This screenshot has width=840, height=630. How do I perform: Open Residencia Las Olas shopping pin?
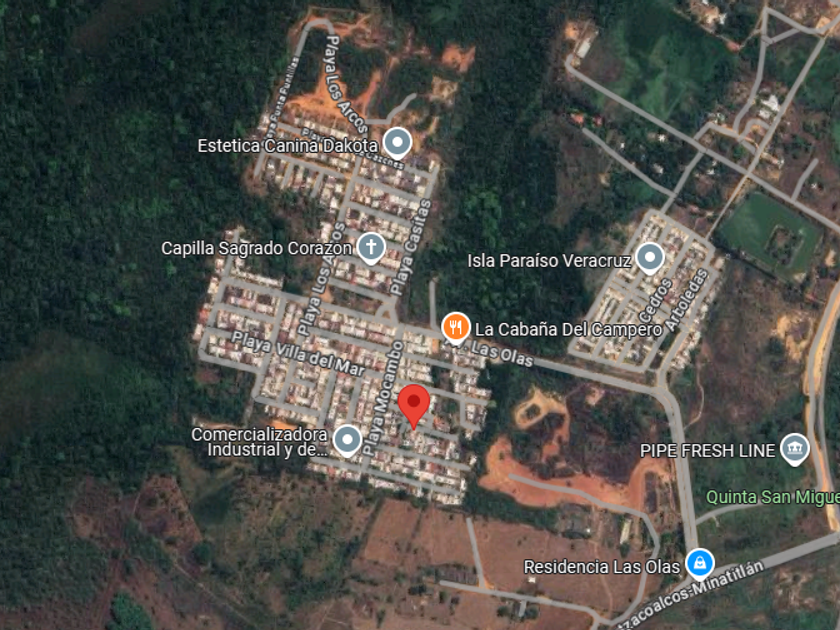click(700, 564)
